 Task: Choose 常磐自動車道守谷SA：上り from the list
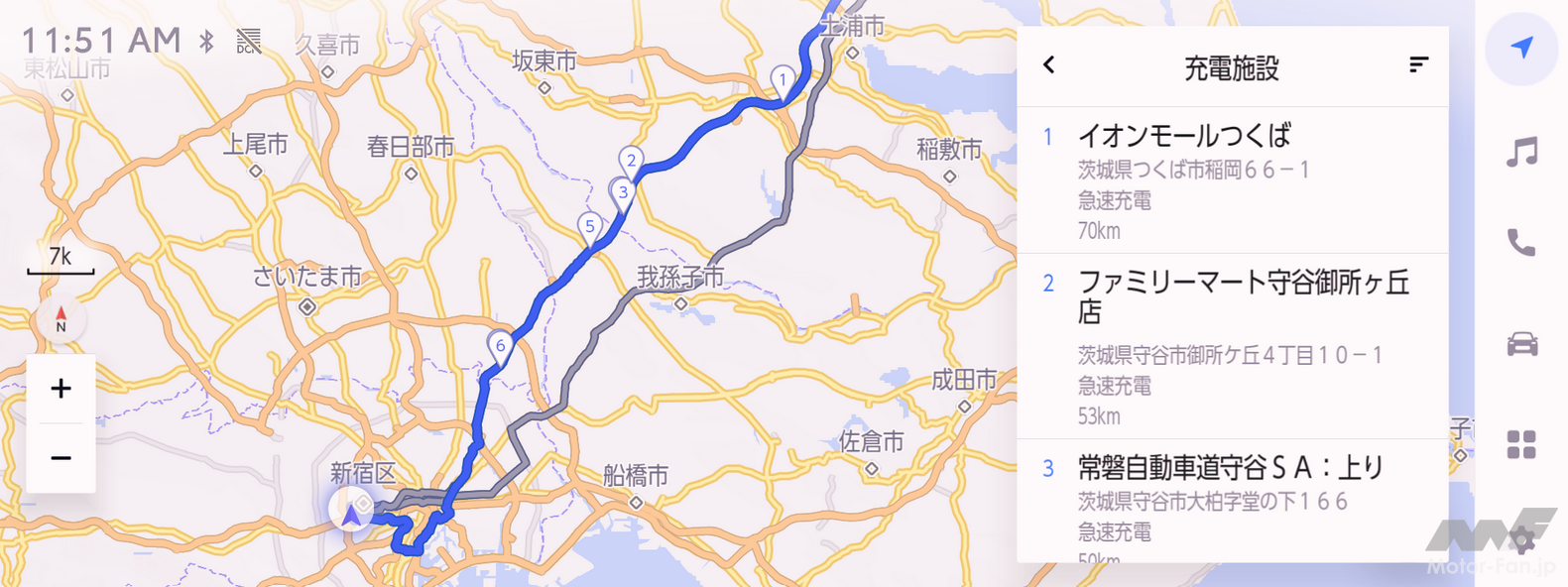pos(1230,498)
